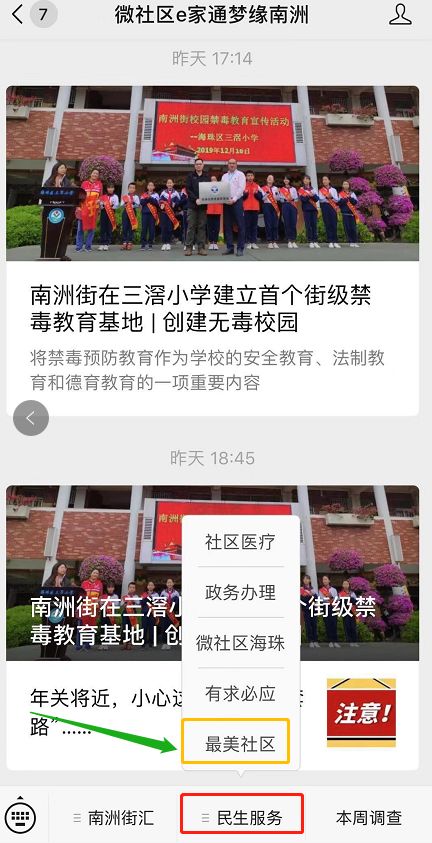The image size is (432, 843).
Task: Select 政务办理 from the popup menu
Action: [x=240, y=592]
